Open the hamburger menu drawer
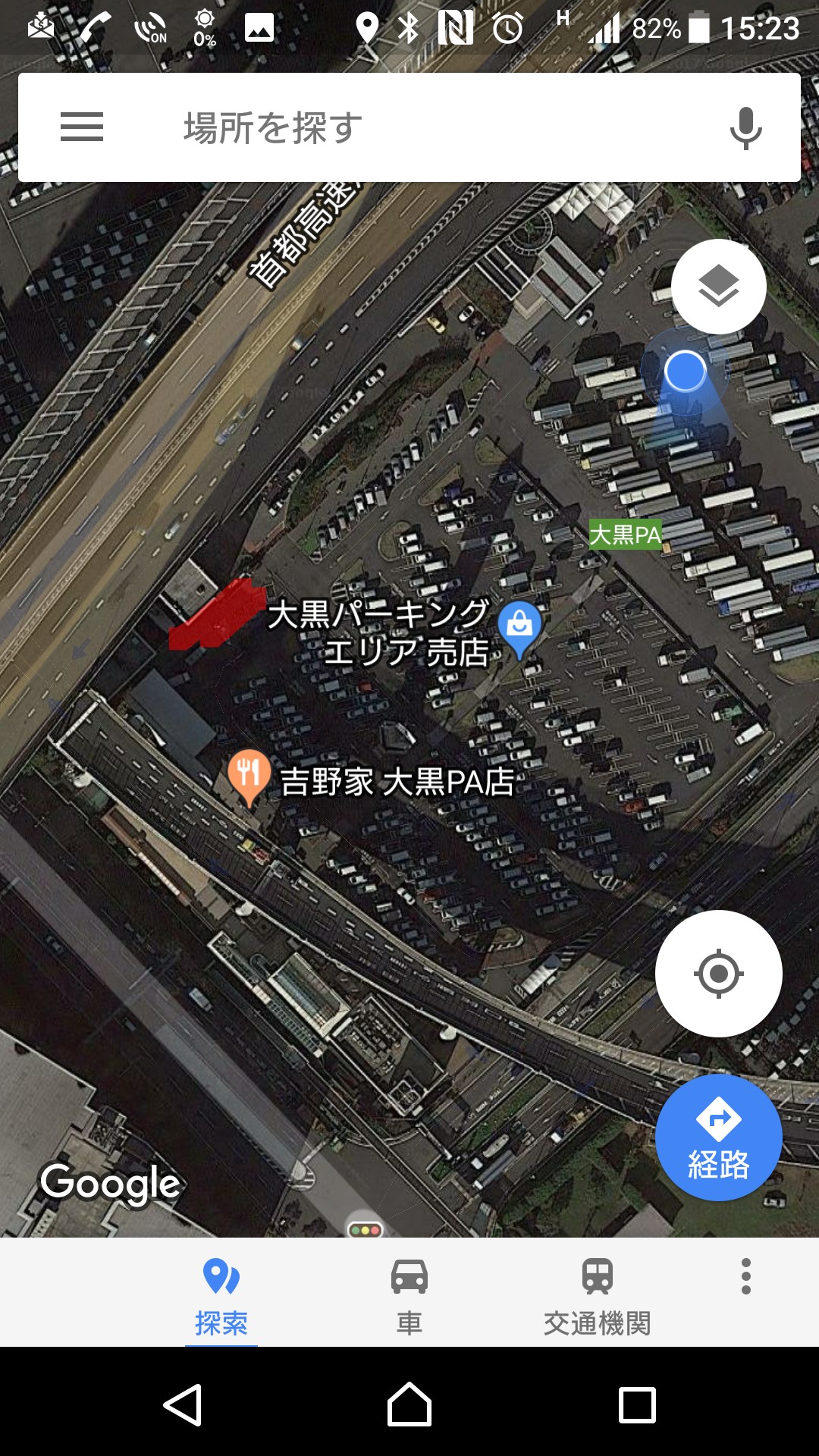Image resolution: width=819 pixels, height=1456 pixels. (82, 127)
